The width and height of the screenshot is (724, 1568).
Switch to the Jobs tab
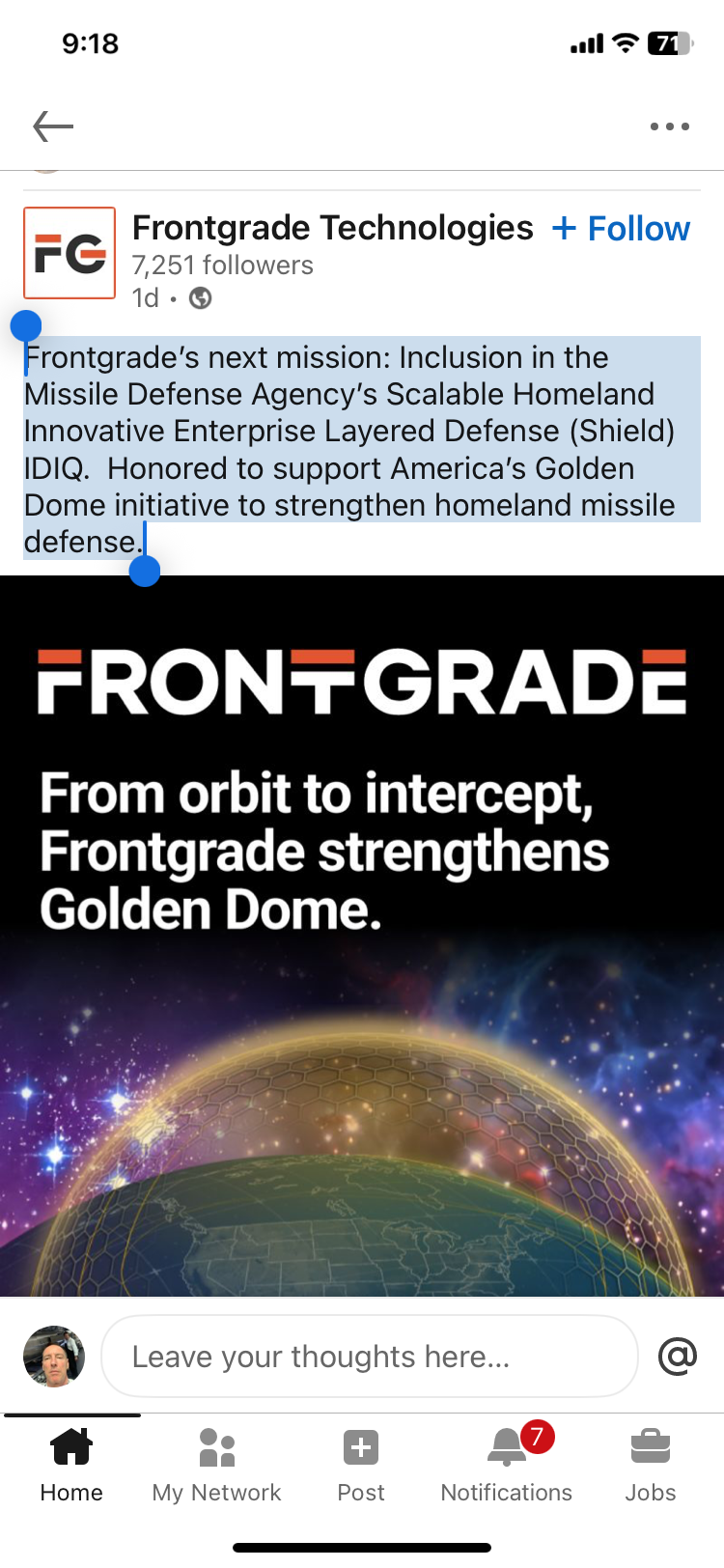(650, 1465)
